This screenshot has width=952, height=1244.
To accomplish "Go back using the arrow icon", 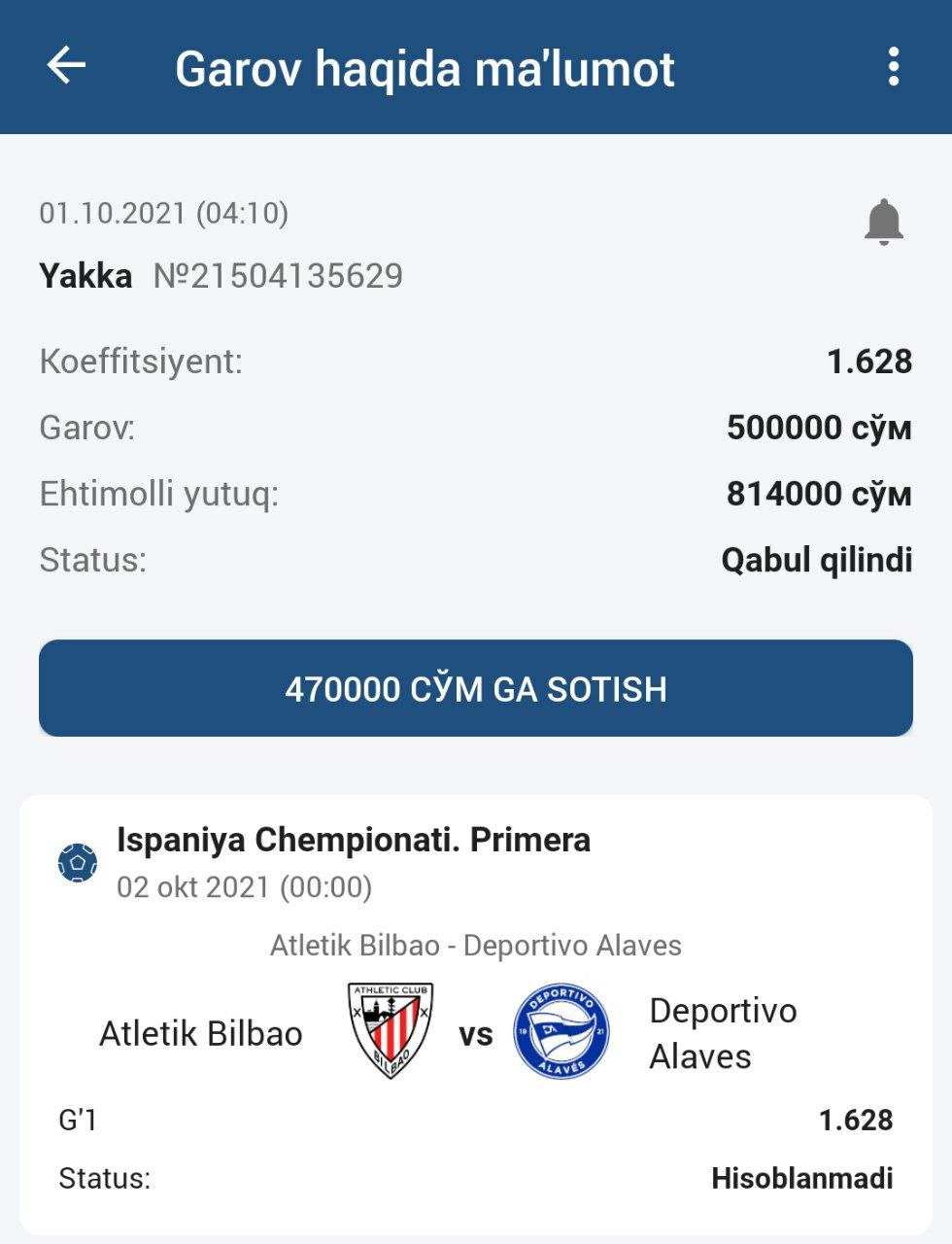I will [x=66, y=67].
